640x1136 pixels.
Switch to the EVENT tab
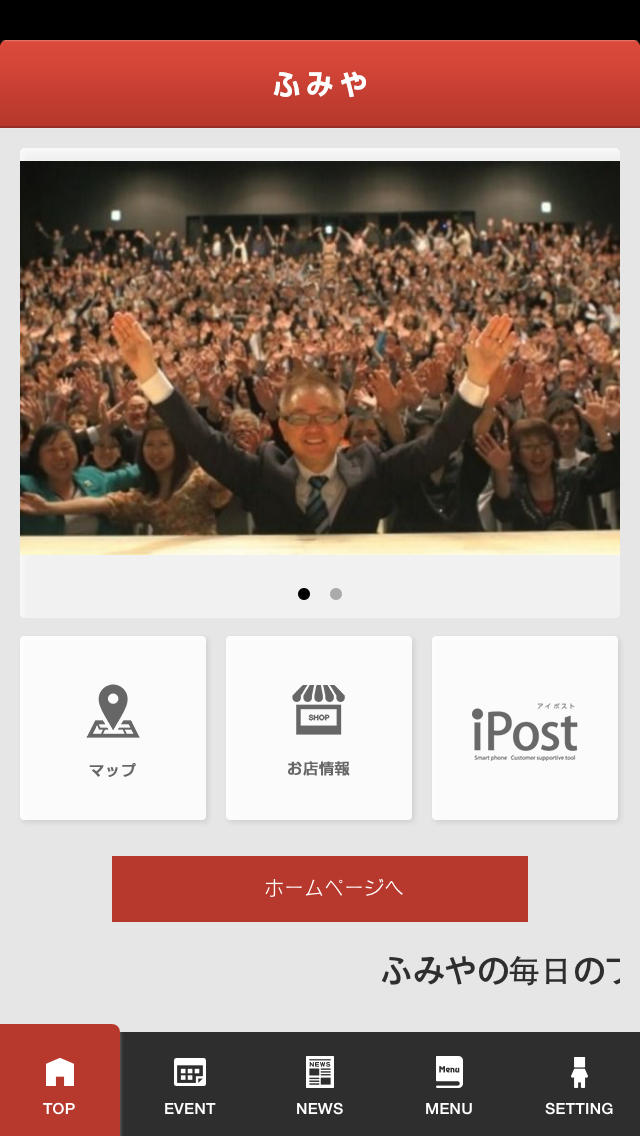(x=190, y=1085)
